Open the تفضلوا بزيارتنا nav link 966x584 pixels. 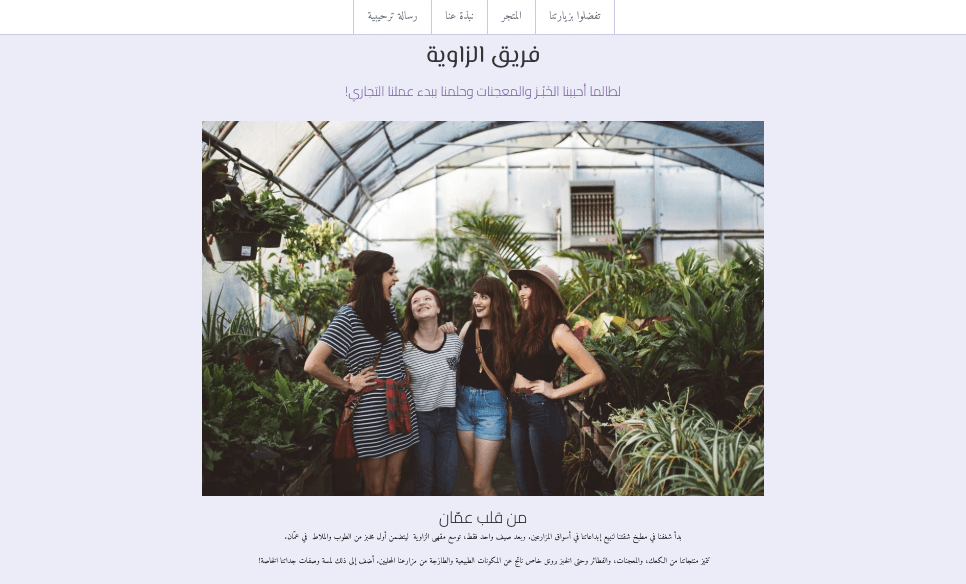(x=574, y=17)
